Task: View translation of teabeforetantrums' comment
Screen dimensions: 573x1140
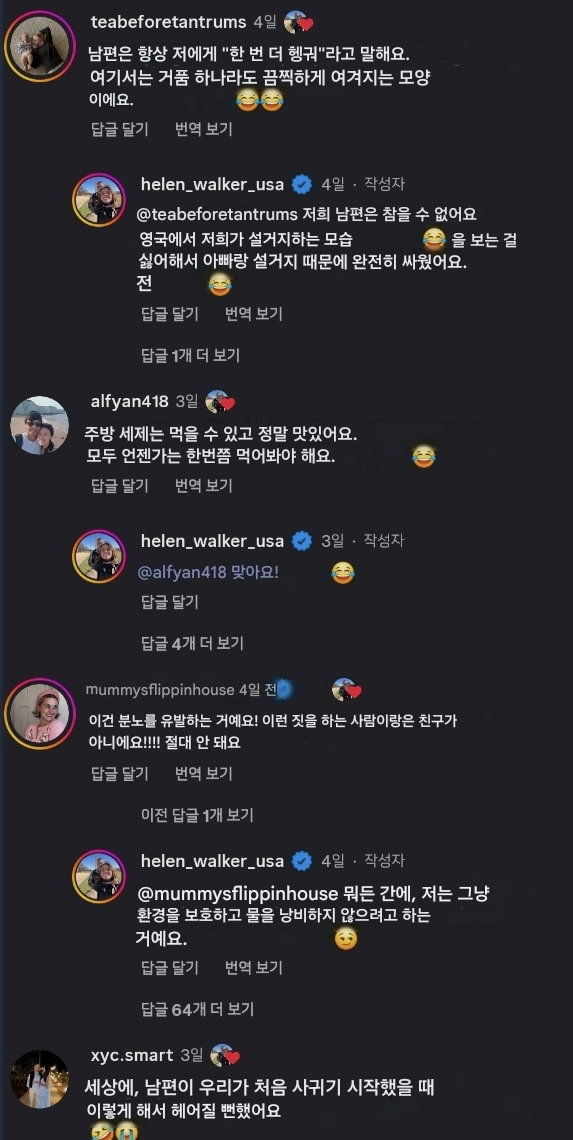Action: 204,129
